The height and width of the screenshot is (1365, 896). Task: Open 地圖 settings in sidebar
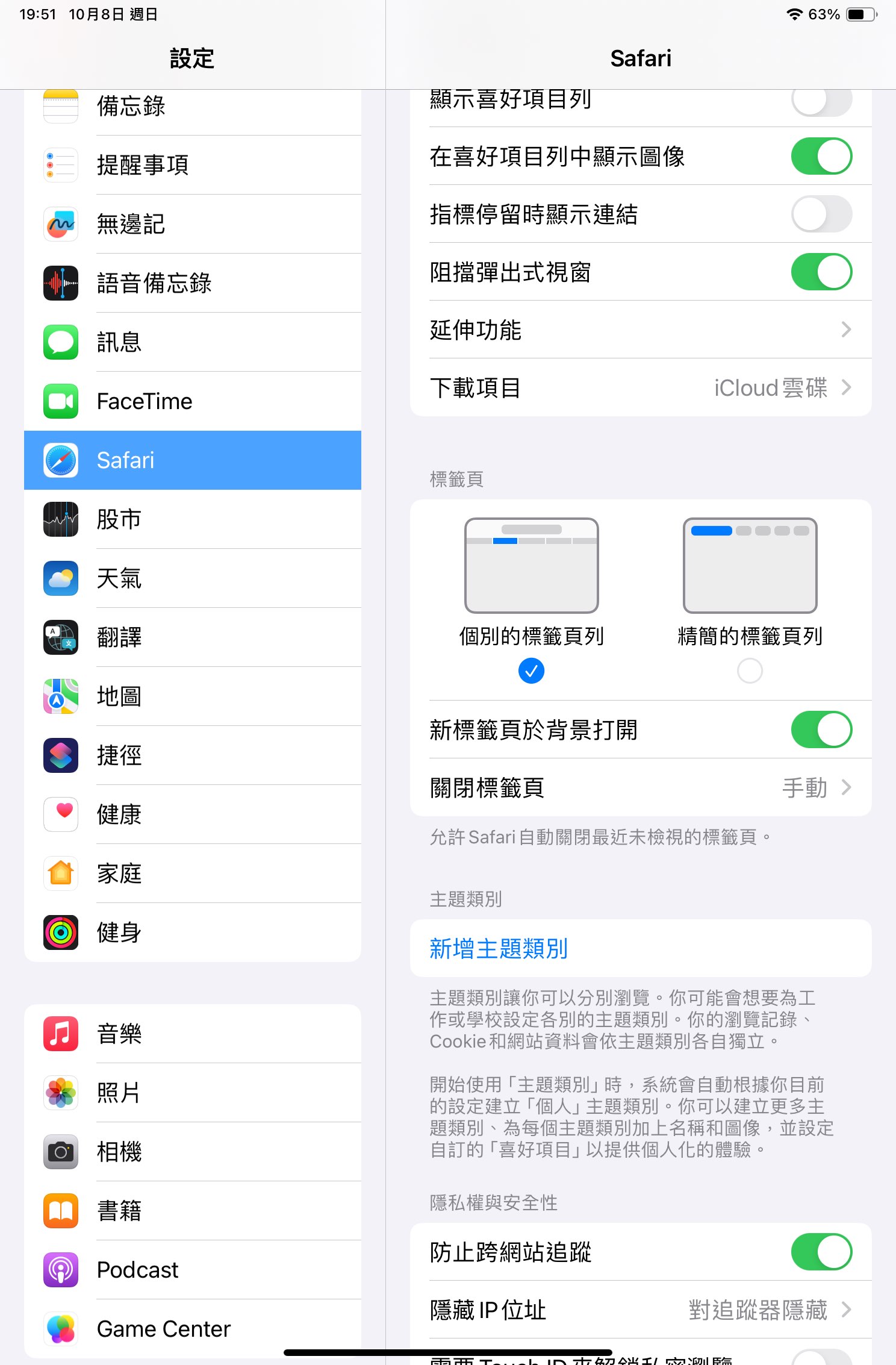[193, 696]
